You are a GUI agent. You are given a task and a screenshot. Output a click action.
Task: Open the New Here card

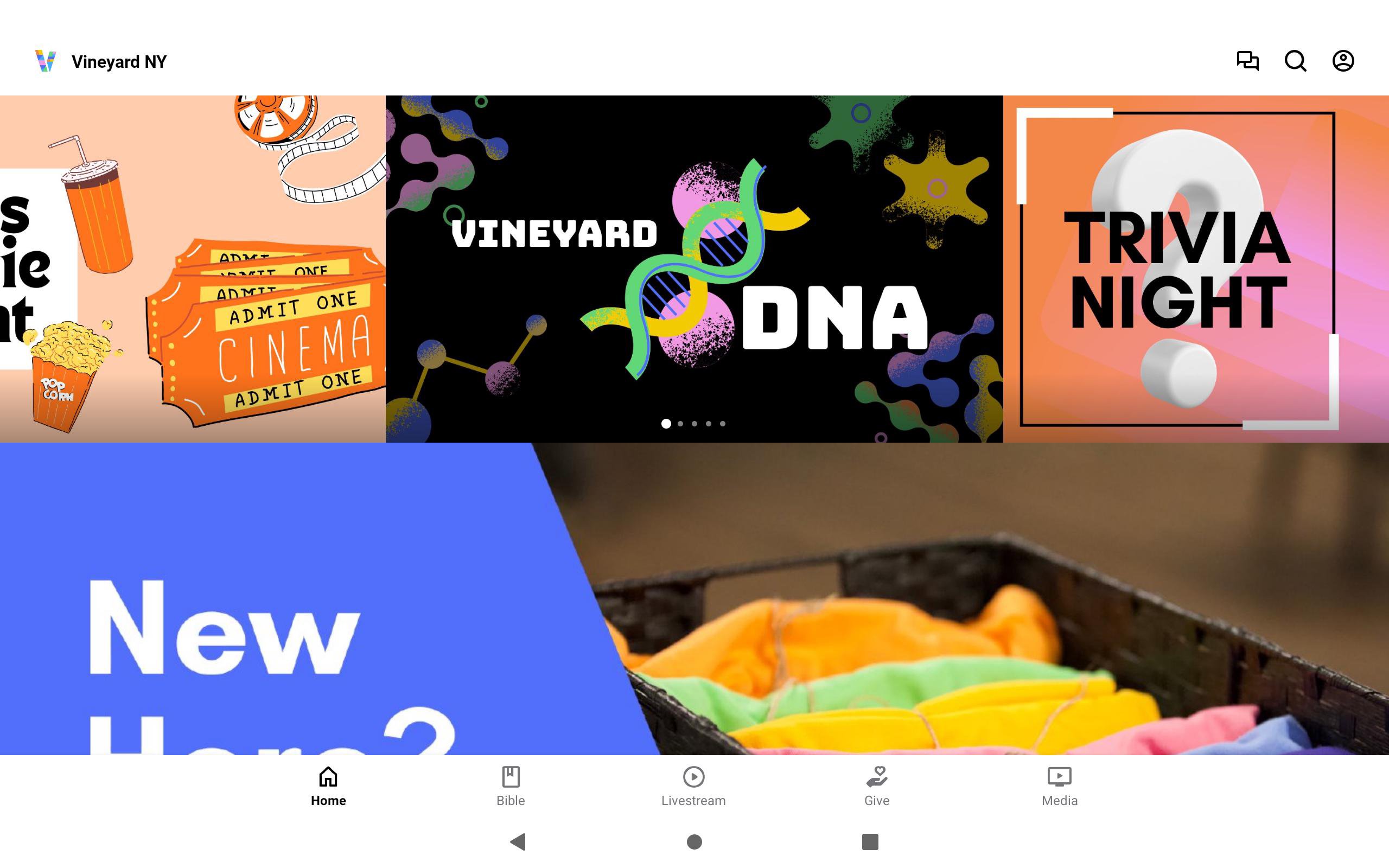[x=694, y=598]
